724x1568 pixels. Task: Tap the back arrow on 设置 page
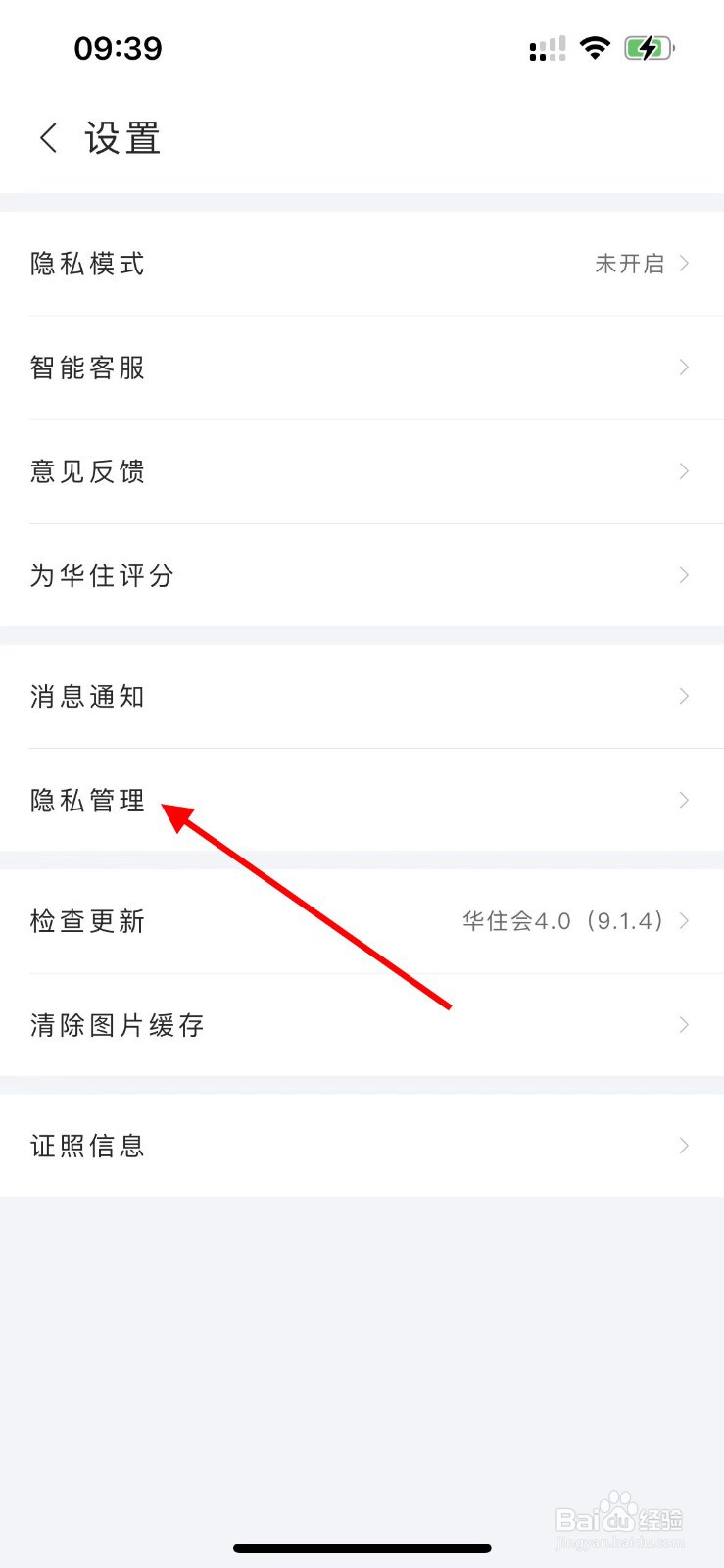point(47,138)
